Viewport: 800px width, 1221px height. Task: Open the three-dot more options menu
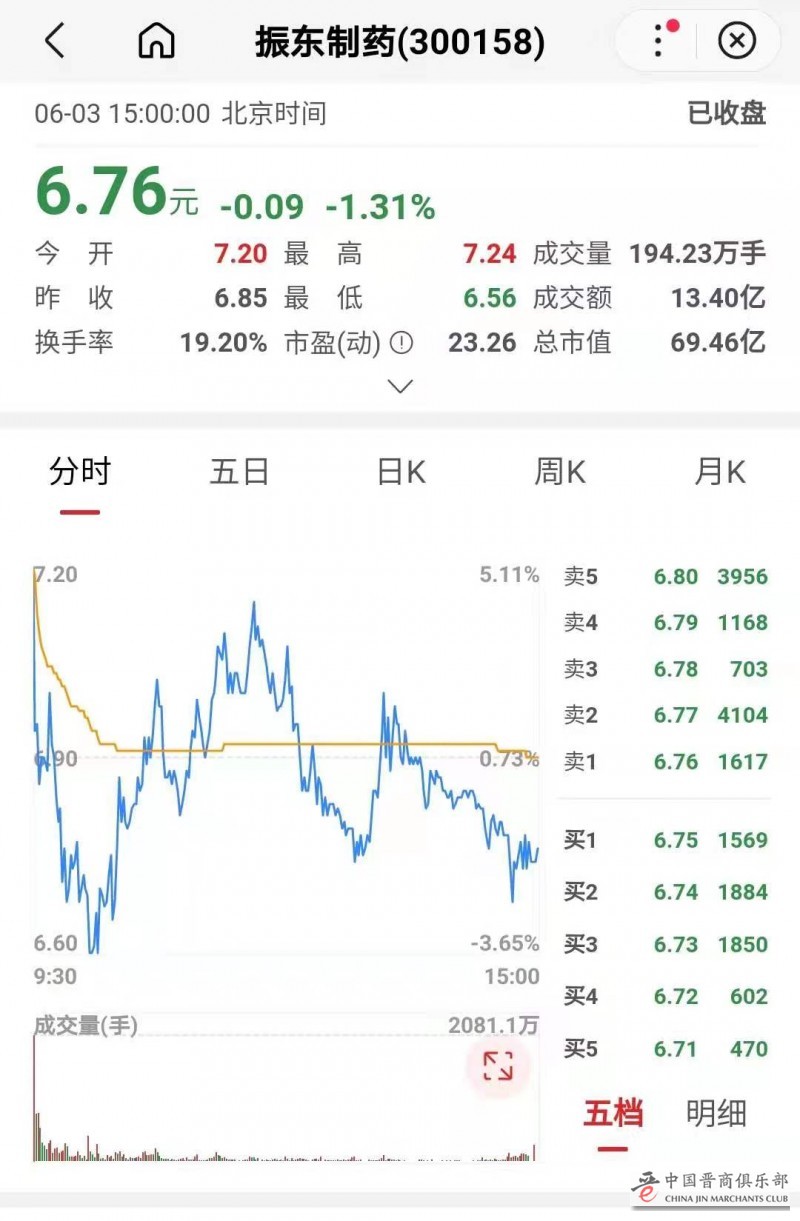click(657, 41)
